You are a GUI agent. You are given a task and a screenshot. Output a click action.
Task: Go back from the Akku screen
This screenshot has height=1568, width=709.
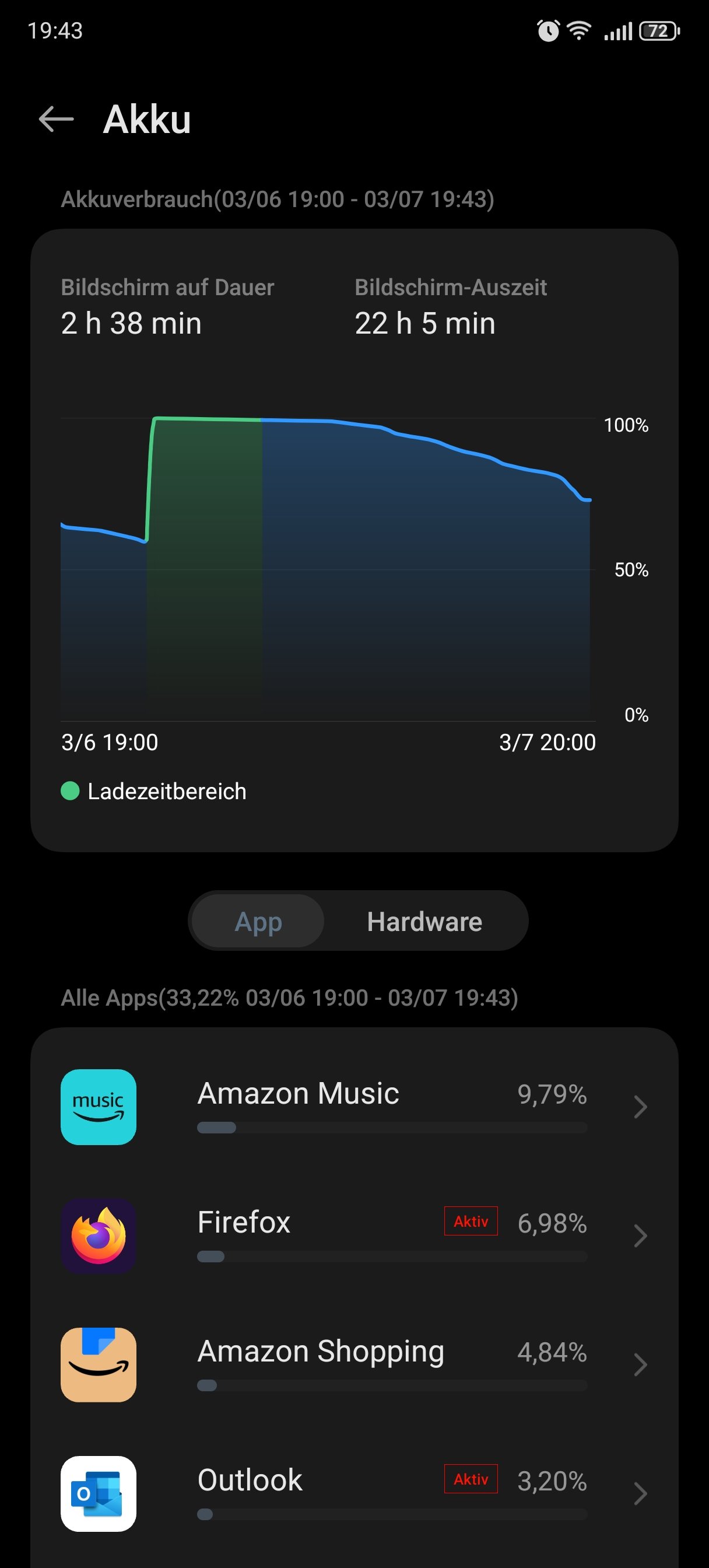click(56, 118)
